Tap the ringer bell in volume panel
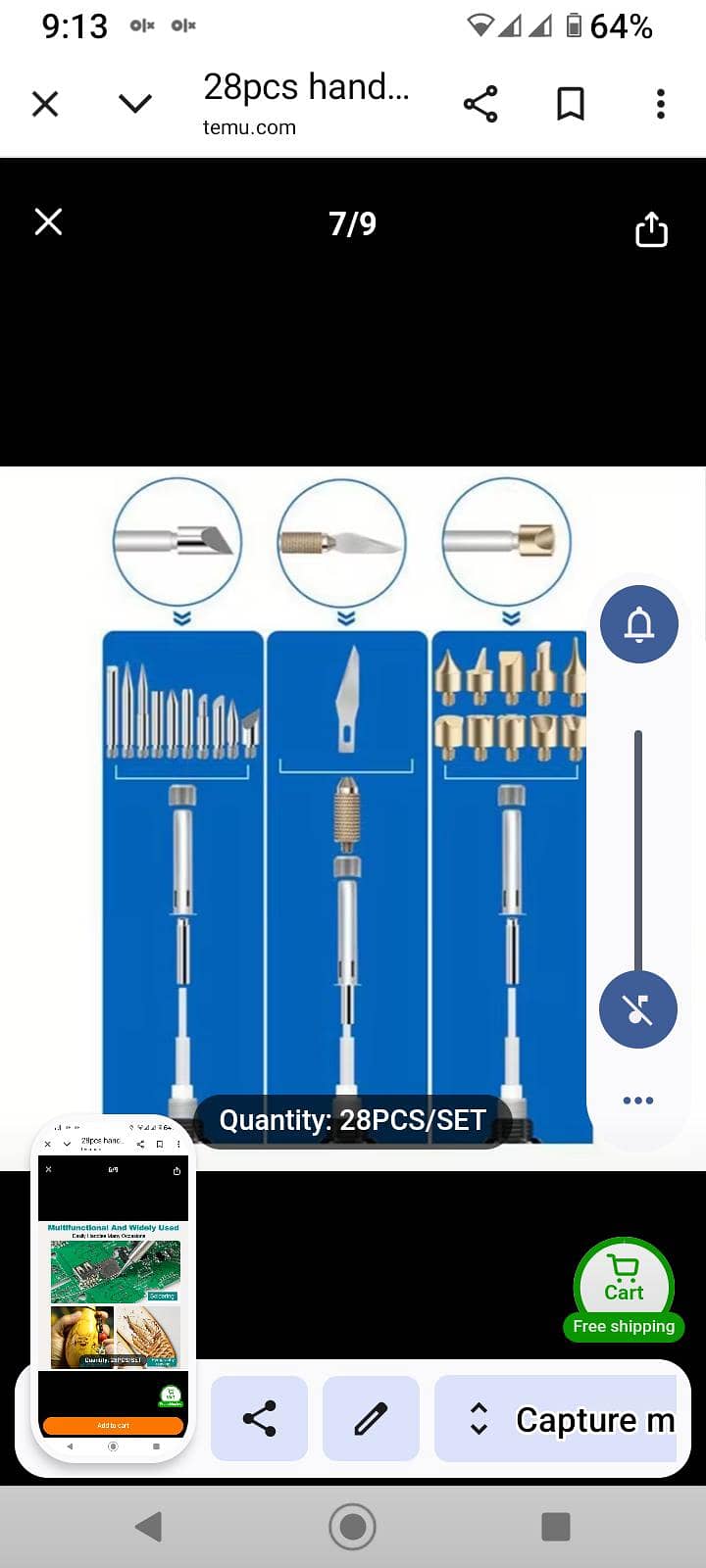 click(639, 624)
